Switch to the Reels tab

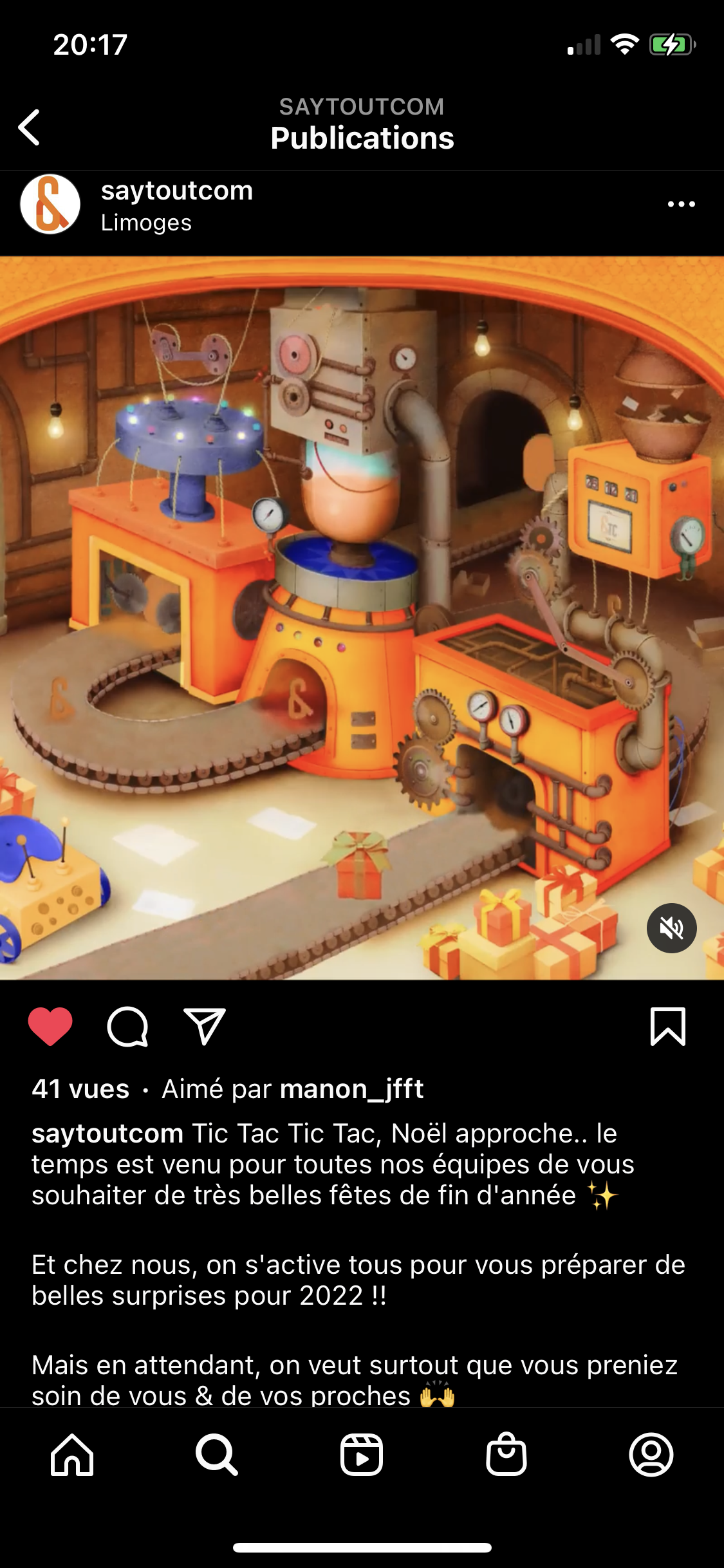(x=362, y=1455)
